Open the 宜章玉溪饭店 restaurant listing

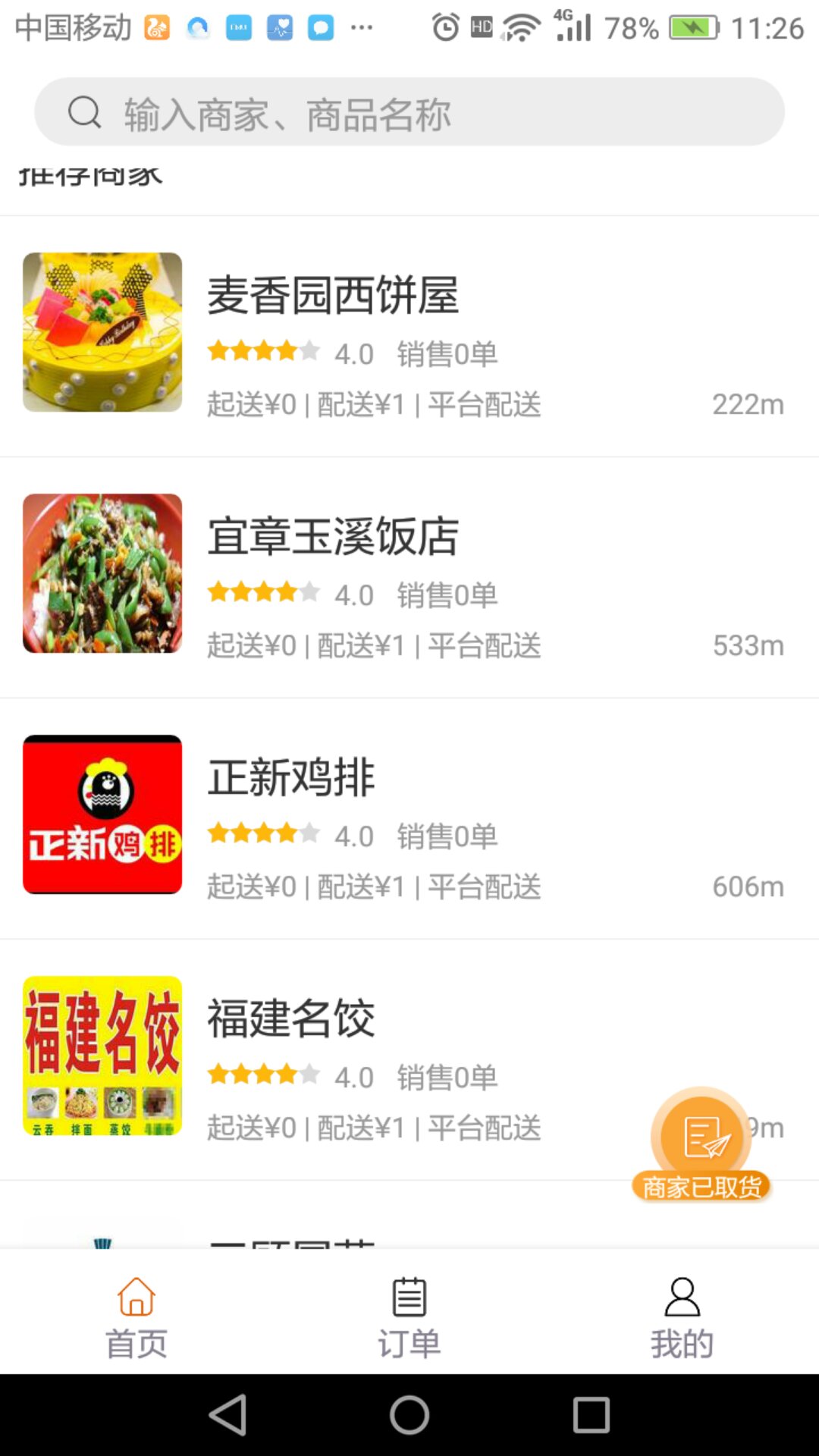(409, 576)
